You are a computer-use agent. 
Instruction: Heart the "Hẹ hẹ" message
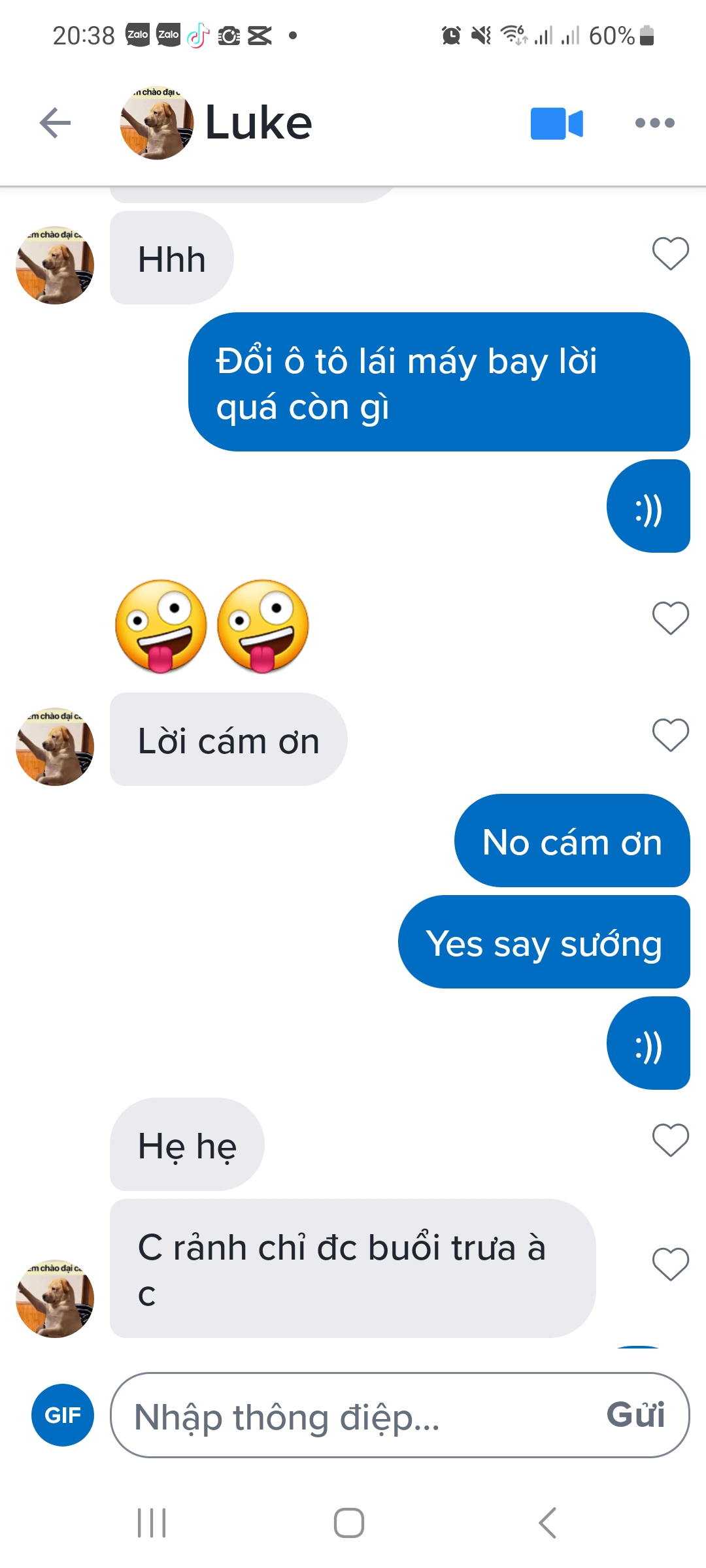coord(670,1141)
